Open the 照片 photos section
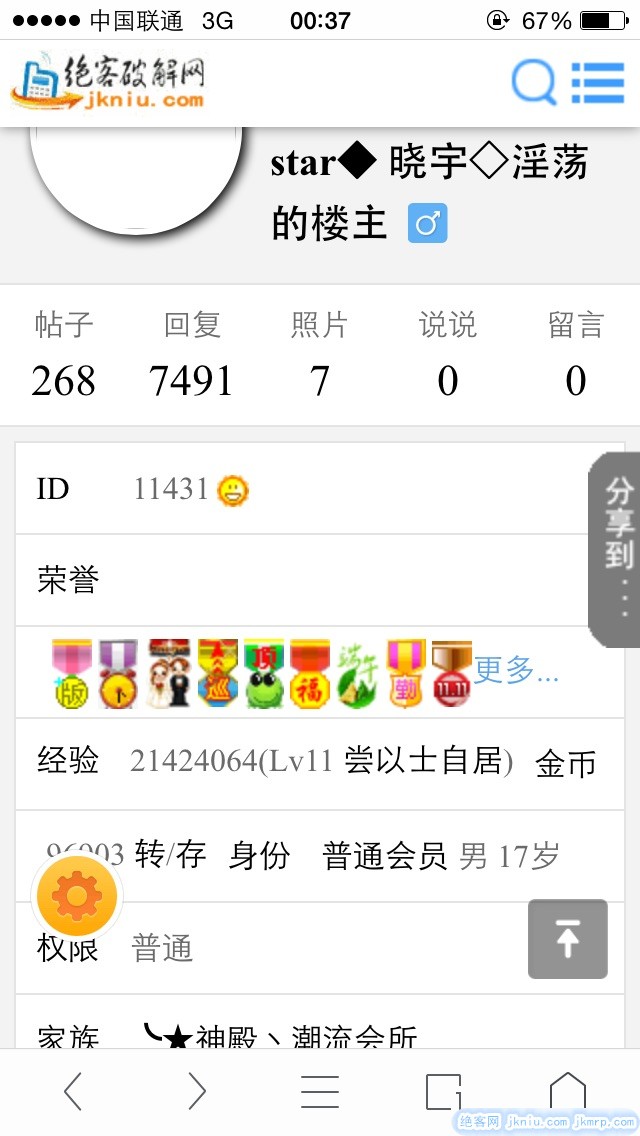The image size is (640, 1136). click(x=319, y=357)
